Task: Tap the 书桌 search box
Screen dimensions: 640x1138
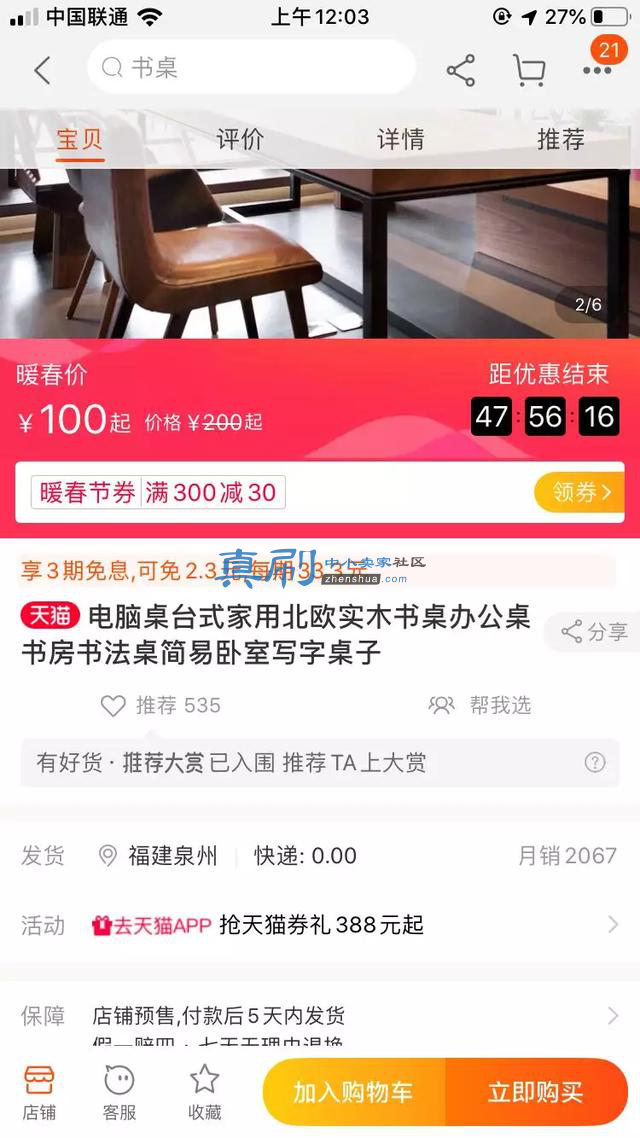Action: pyautogui.click(x=251, y=67)
